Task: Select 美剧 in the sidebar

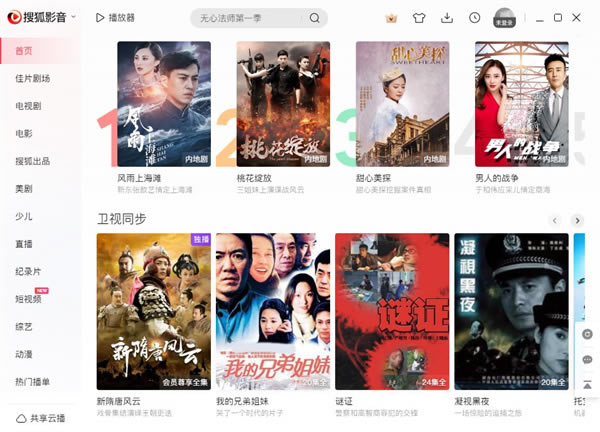Action: (24, 188)
